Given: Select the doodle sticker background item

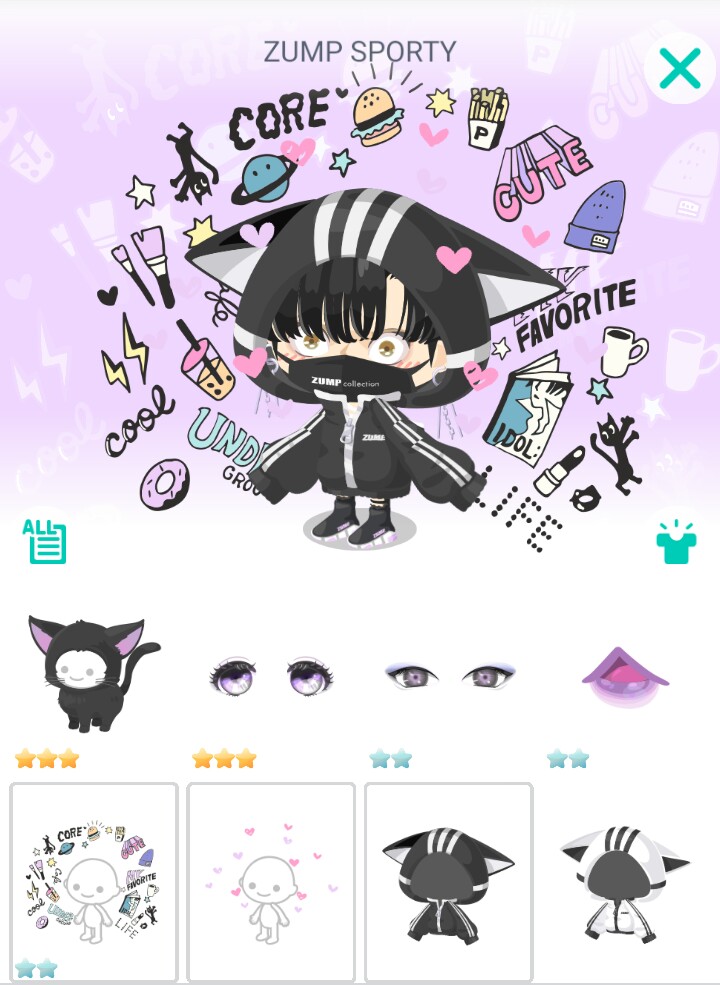Looking at the screenshot, I should 94,882.
